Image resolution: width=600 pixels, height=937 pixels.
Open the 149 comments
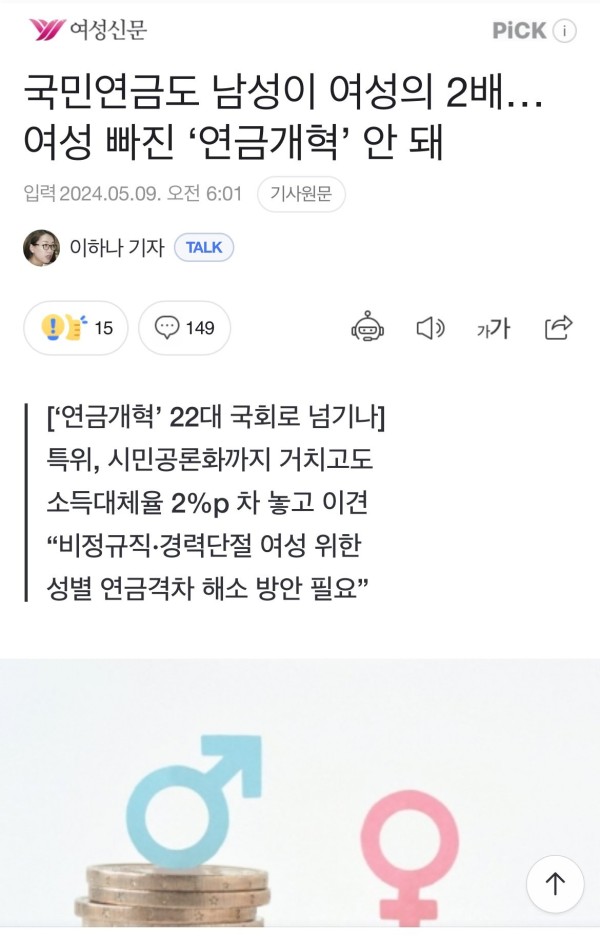coord(184,328)
